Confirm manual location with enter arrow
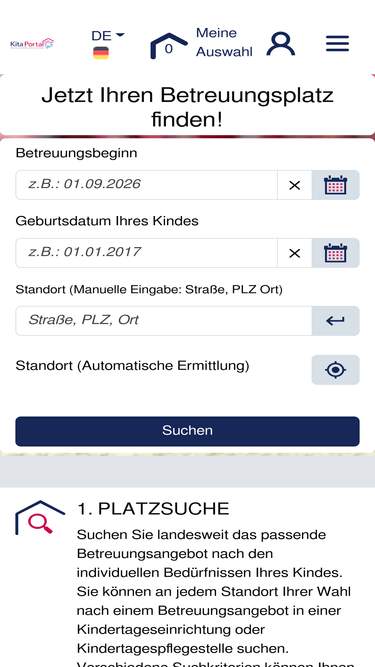Screen dimensions: 375x667 pos(335,321)
